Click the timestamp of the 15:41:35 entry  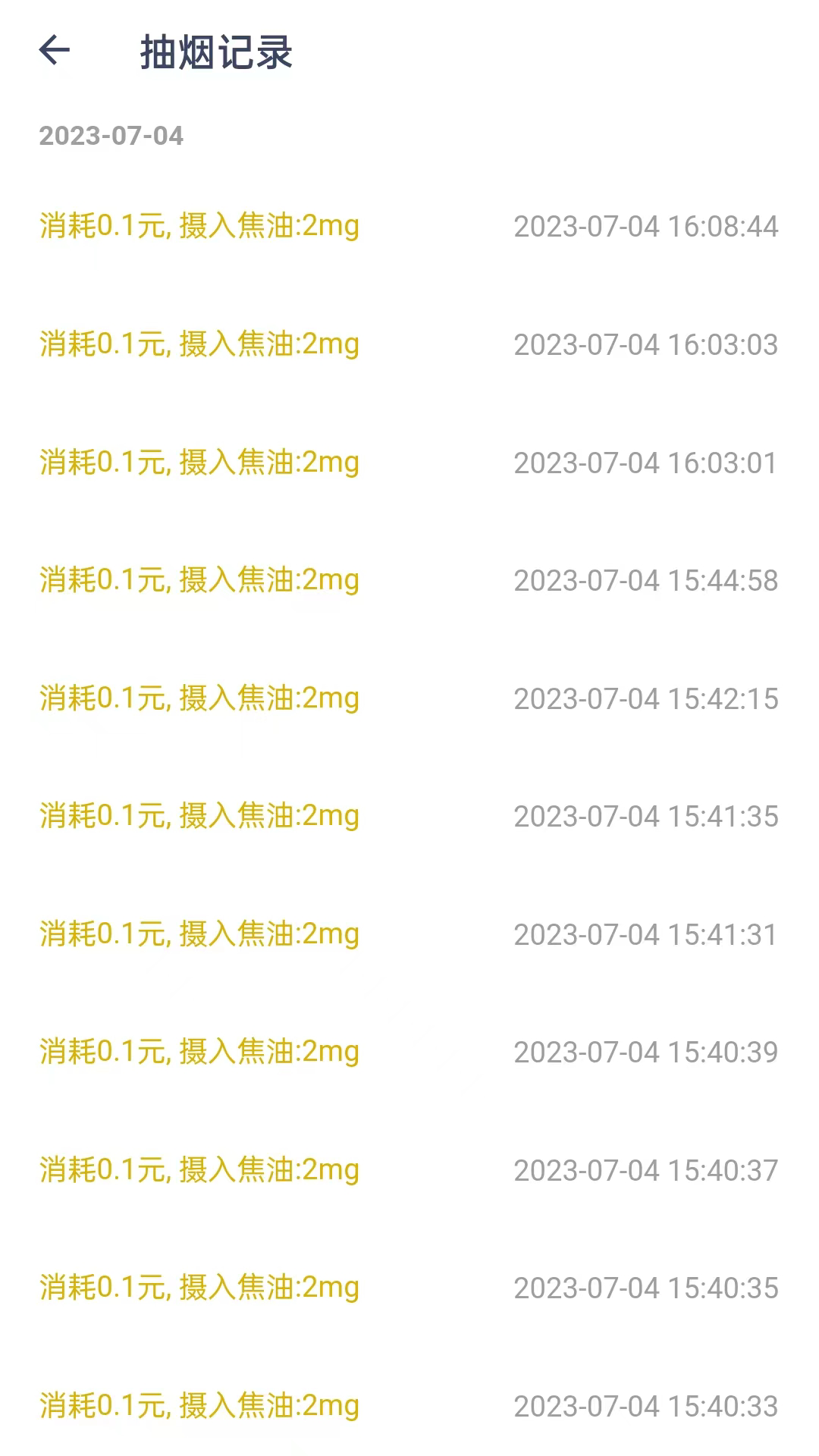647,816
